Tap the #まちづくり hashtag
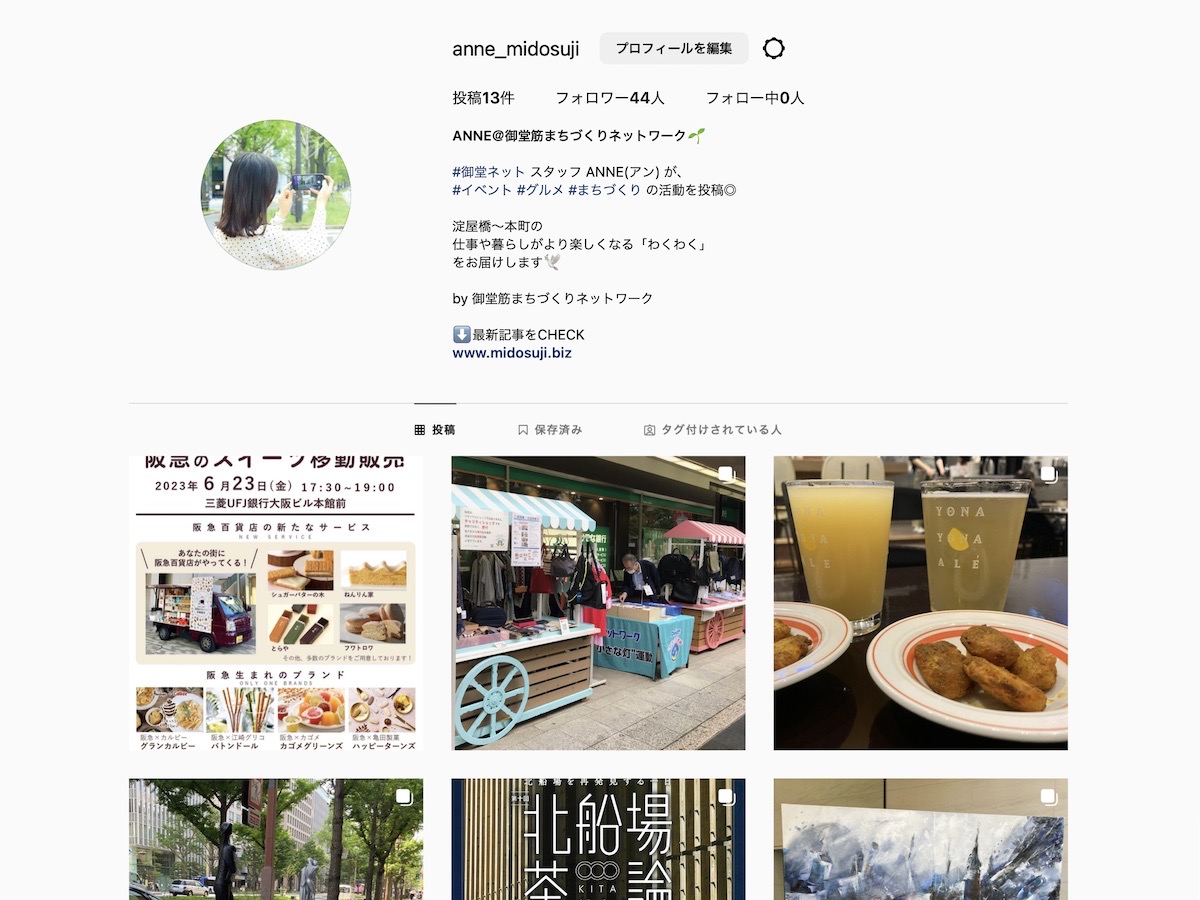 (x=604, y=190)
